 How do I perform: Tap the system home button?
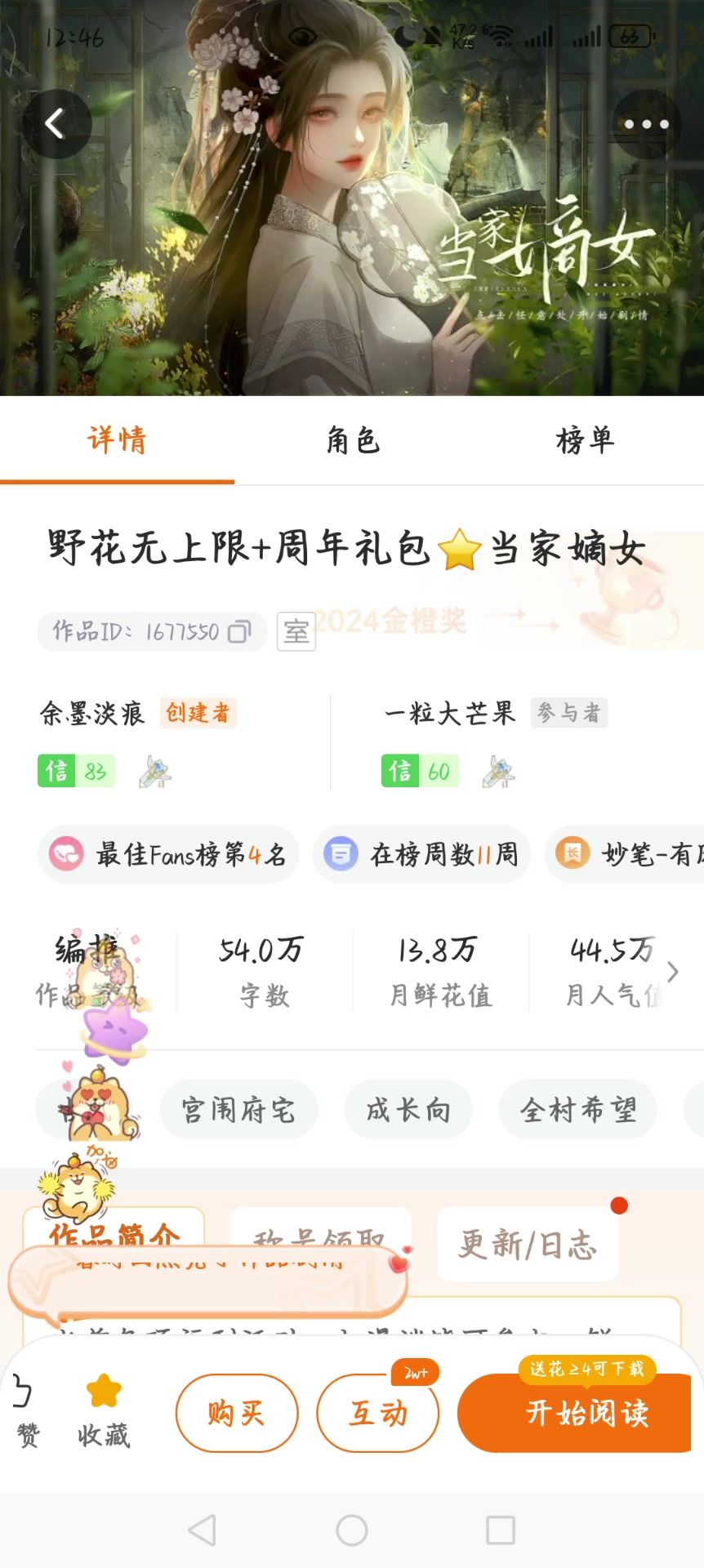(352, 1530)
